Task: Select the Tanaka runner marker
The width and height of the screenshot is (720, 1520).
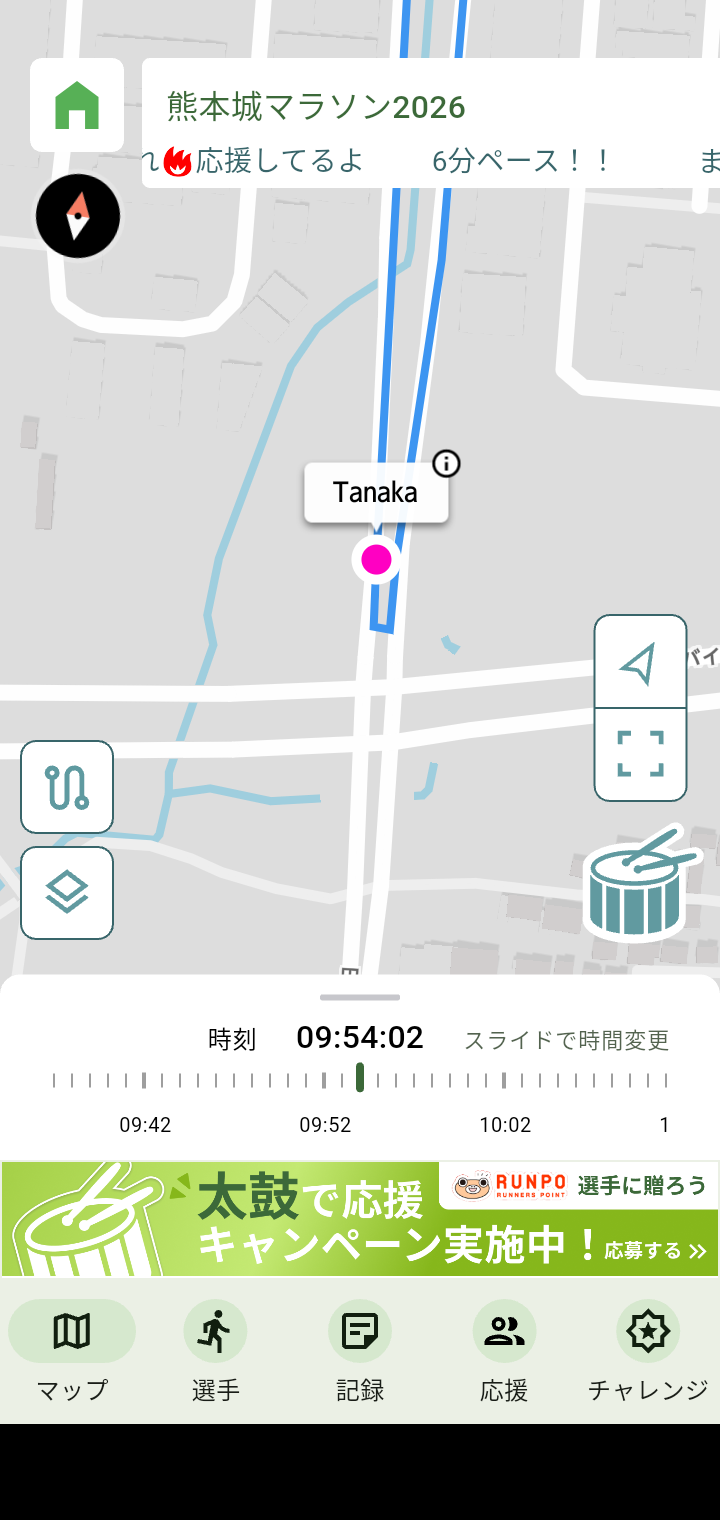Action: click(376, 559)
